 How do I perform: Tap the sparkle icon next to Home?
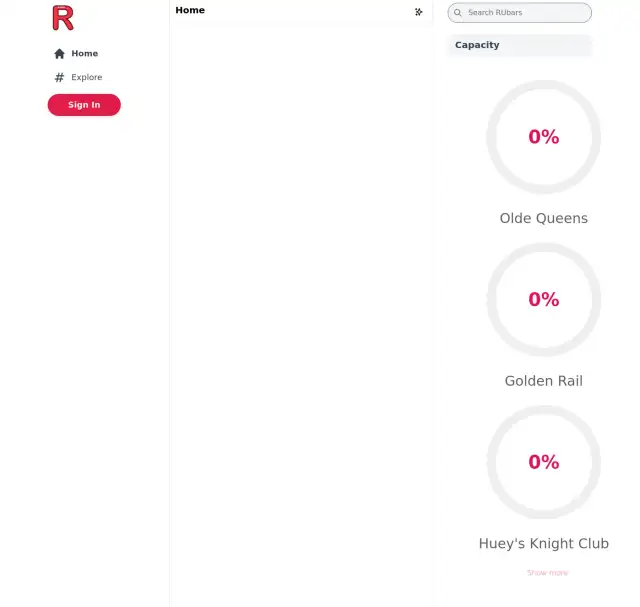(419, 12)
